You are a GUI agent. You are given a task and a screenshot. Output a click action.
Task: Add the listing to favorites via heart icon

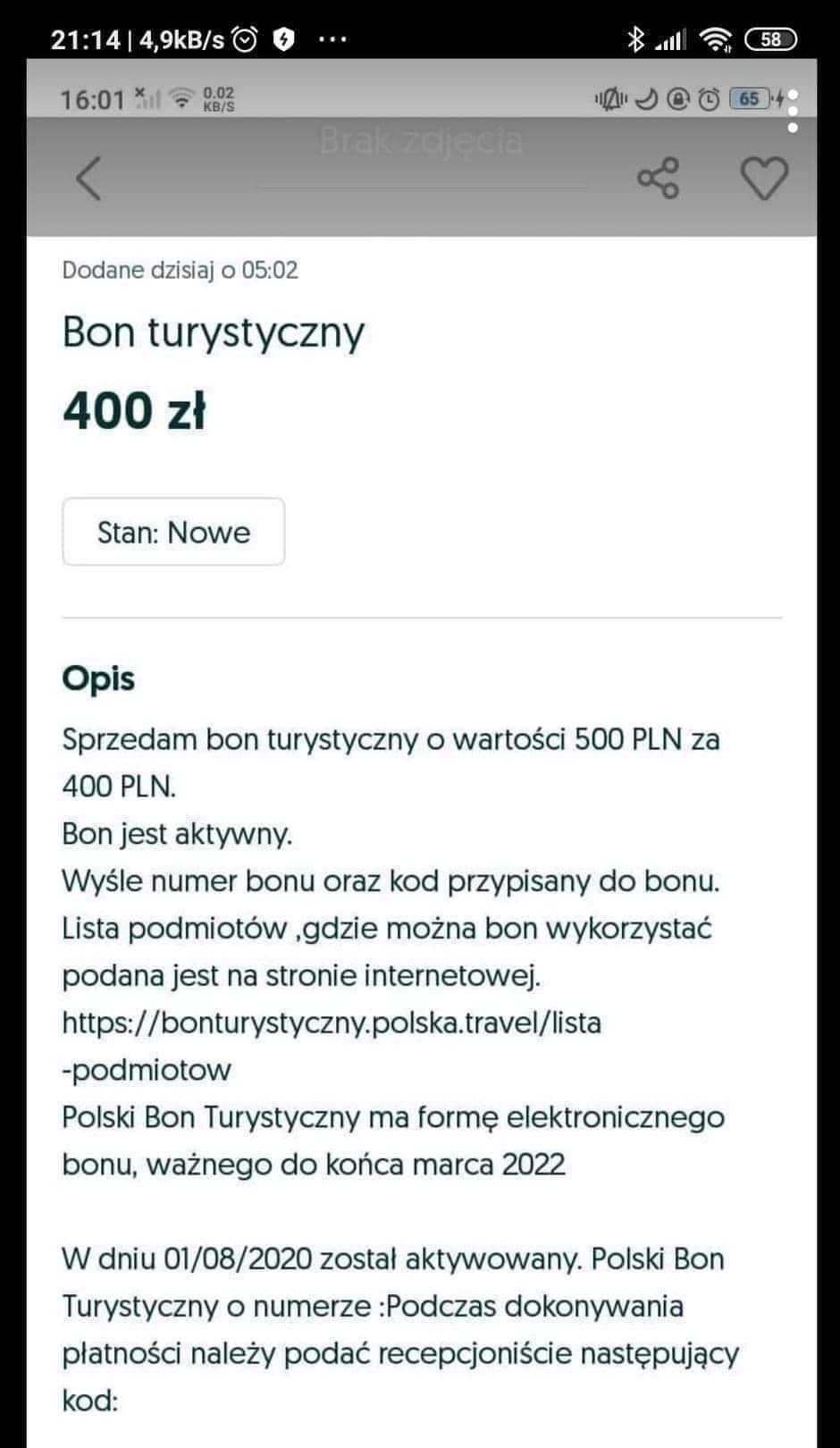[x=764, y=180]
